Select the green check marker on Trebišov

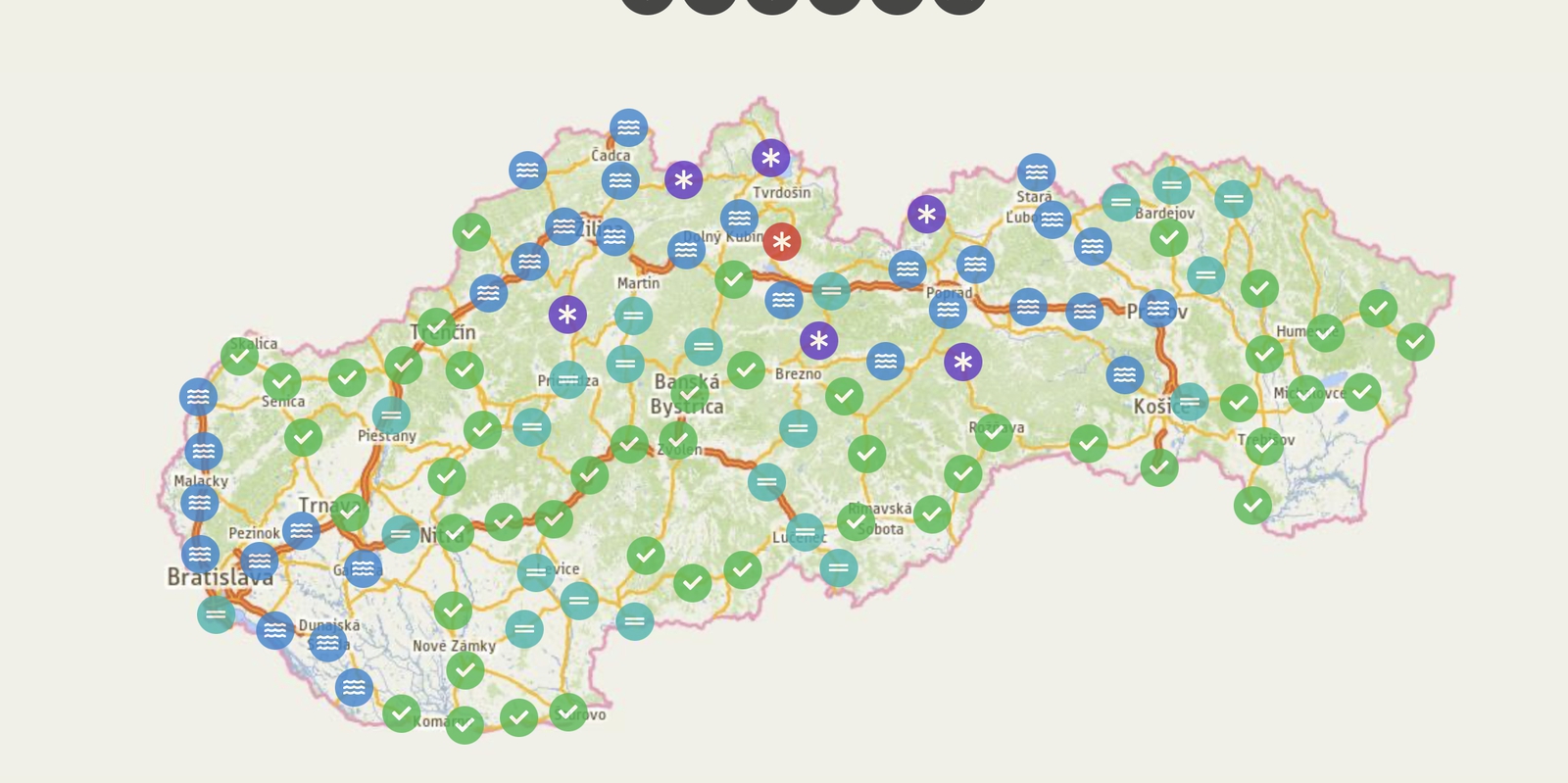tap(1264, 446)
